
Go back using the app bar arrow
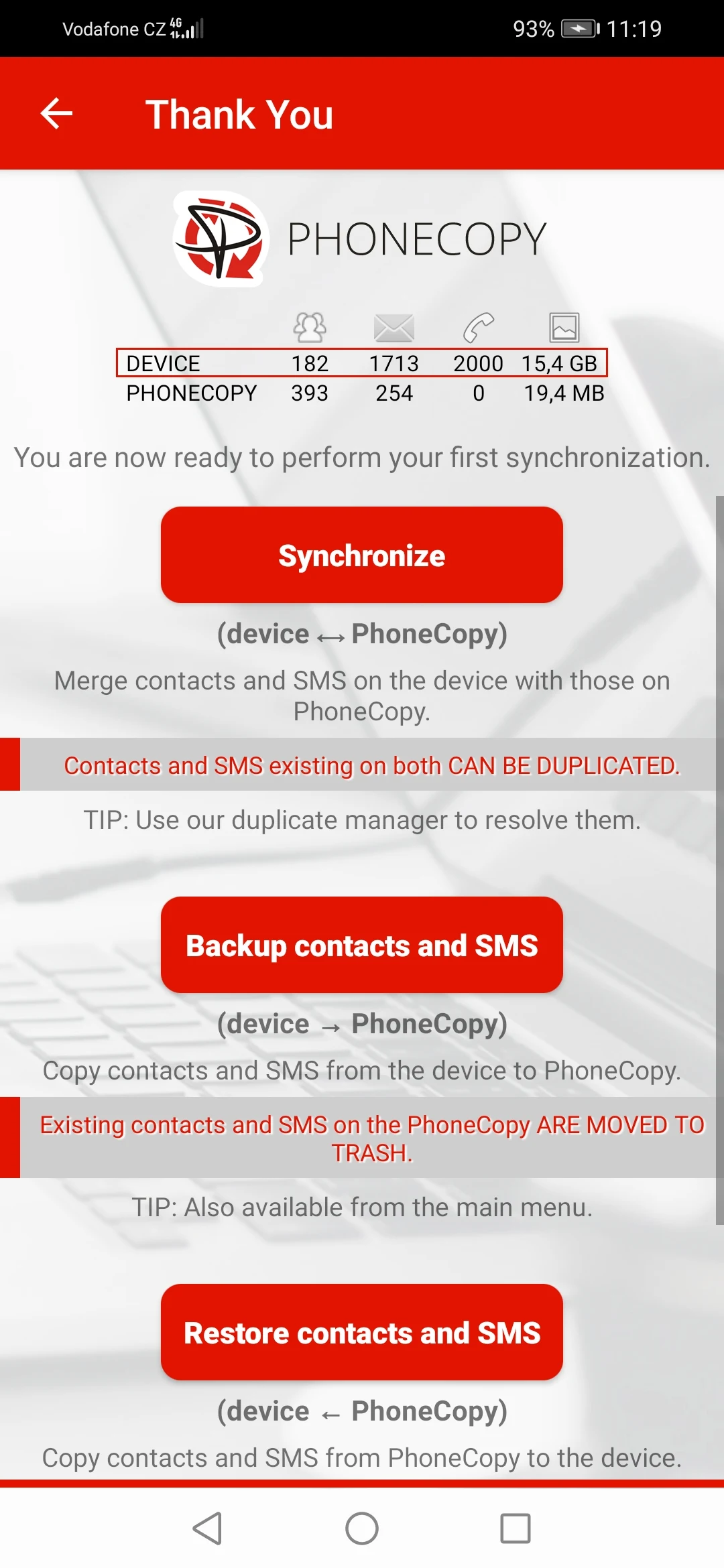coord(56,113)
